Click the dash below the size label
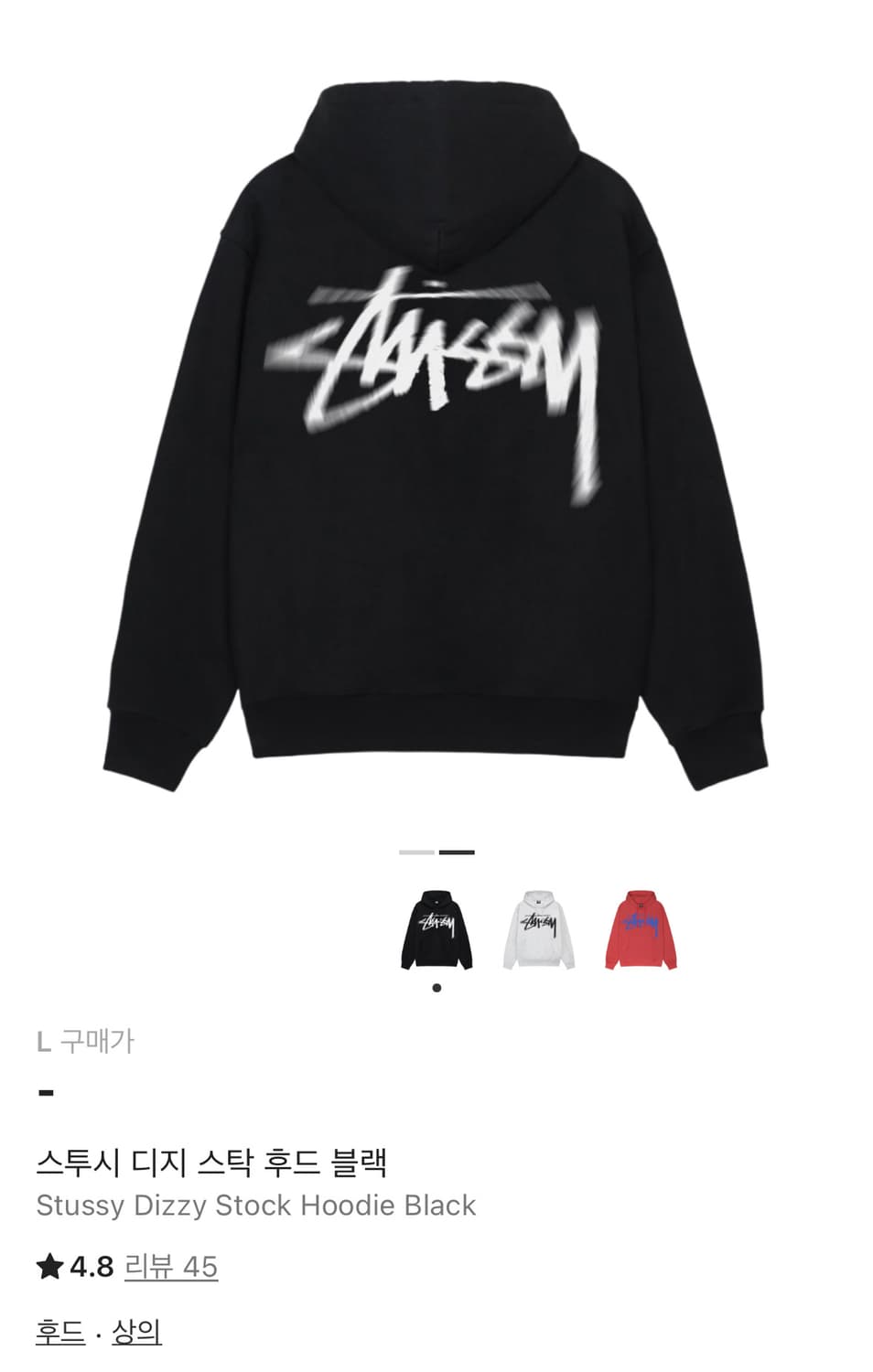The height and width of the screenshot is (1372, 873). click(x=43, y=1090)
